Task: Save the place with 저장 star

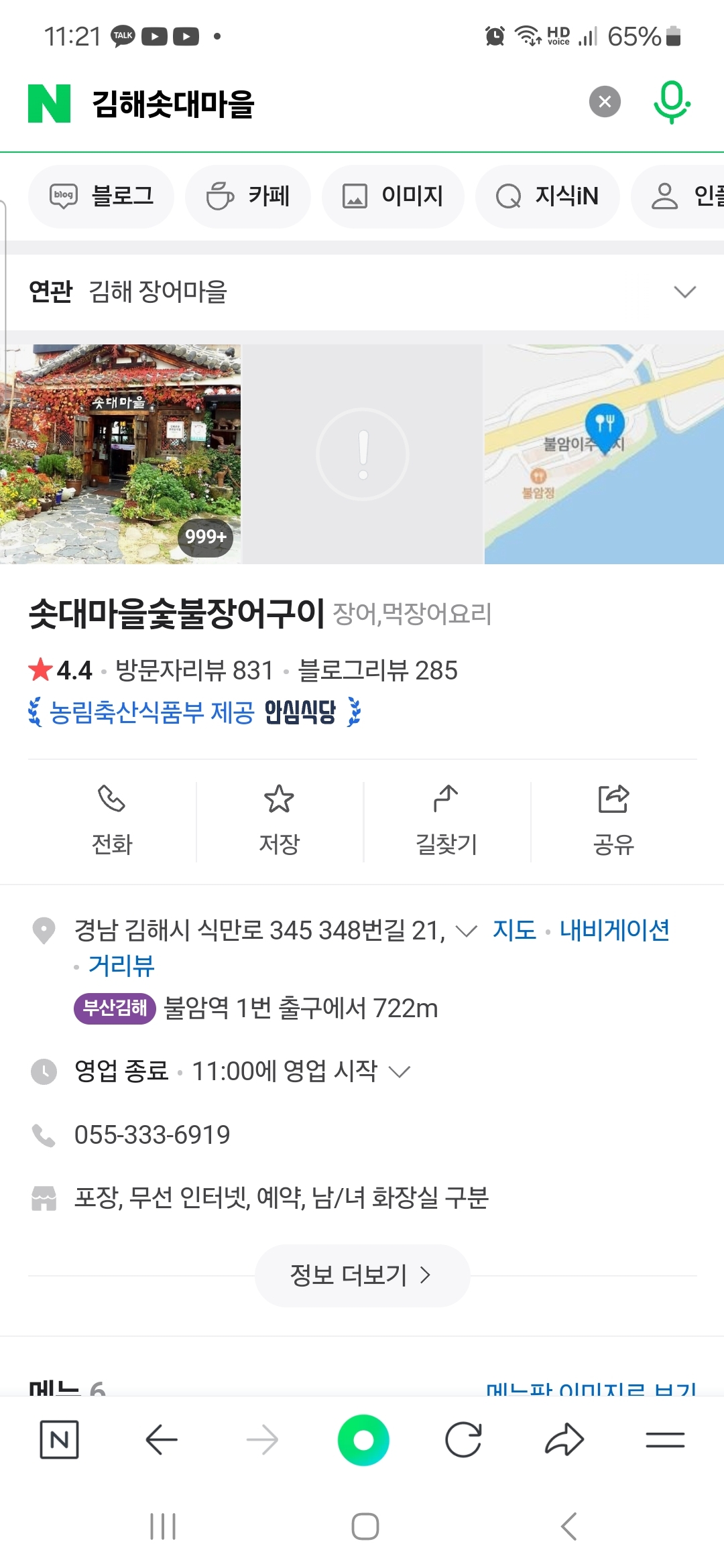Action: (280, 822)
